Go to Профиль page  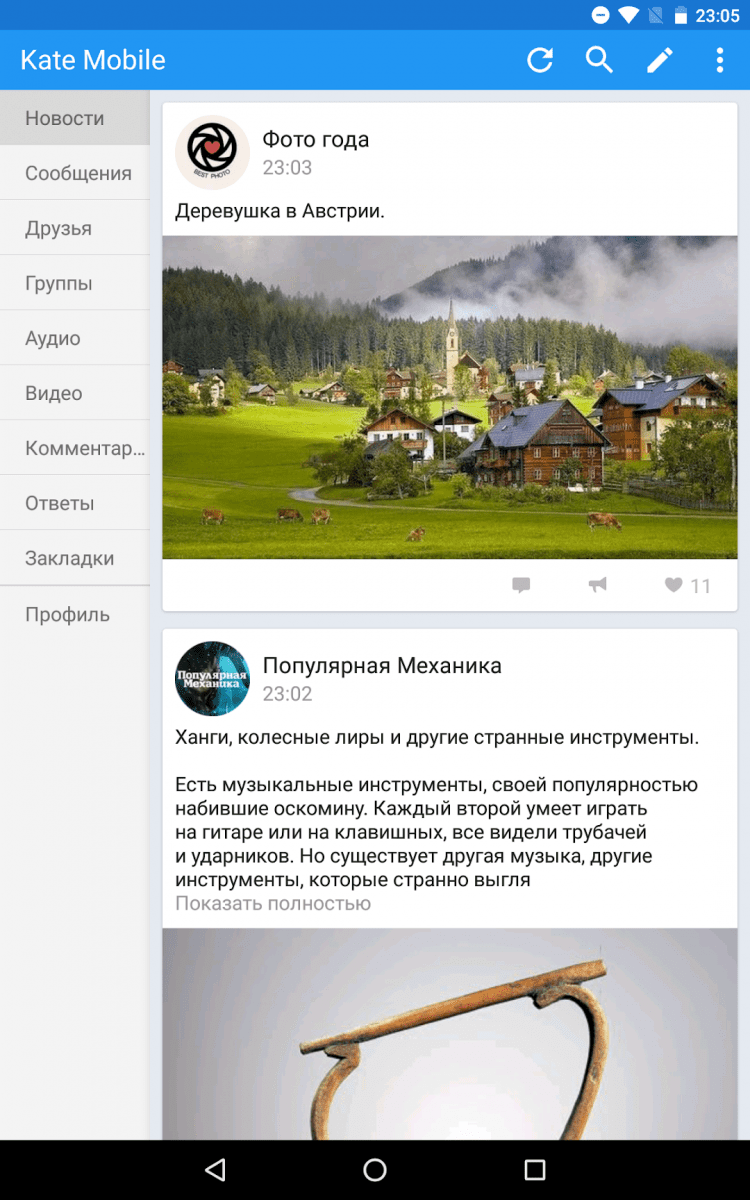pos(67,614)
